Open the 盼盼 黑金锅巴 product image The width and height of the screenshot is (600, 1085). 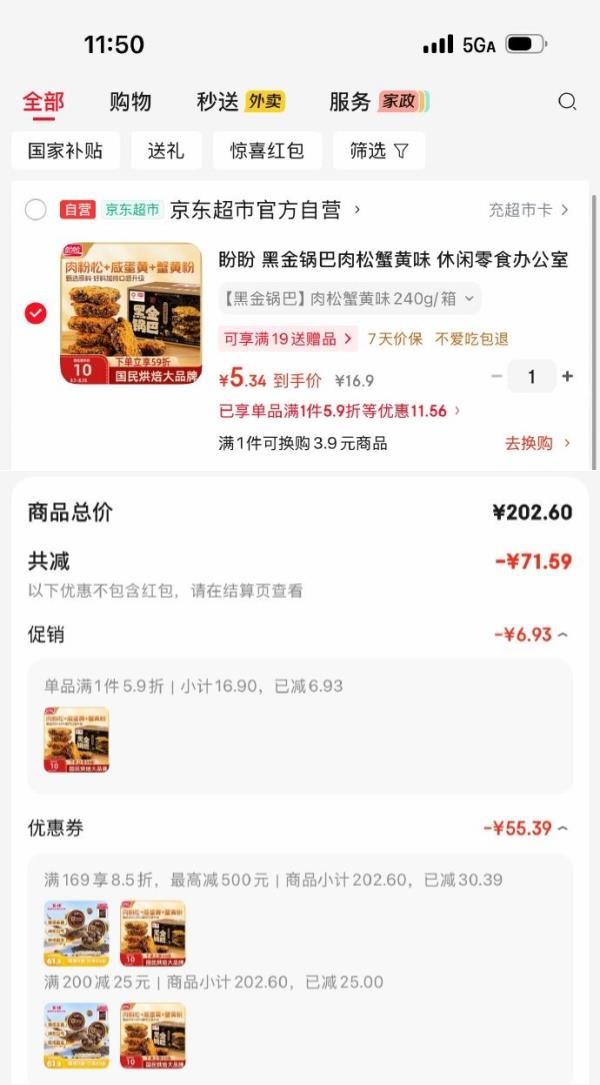(x=131, y=313)
